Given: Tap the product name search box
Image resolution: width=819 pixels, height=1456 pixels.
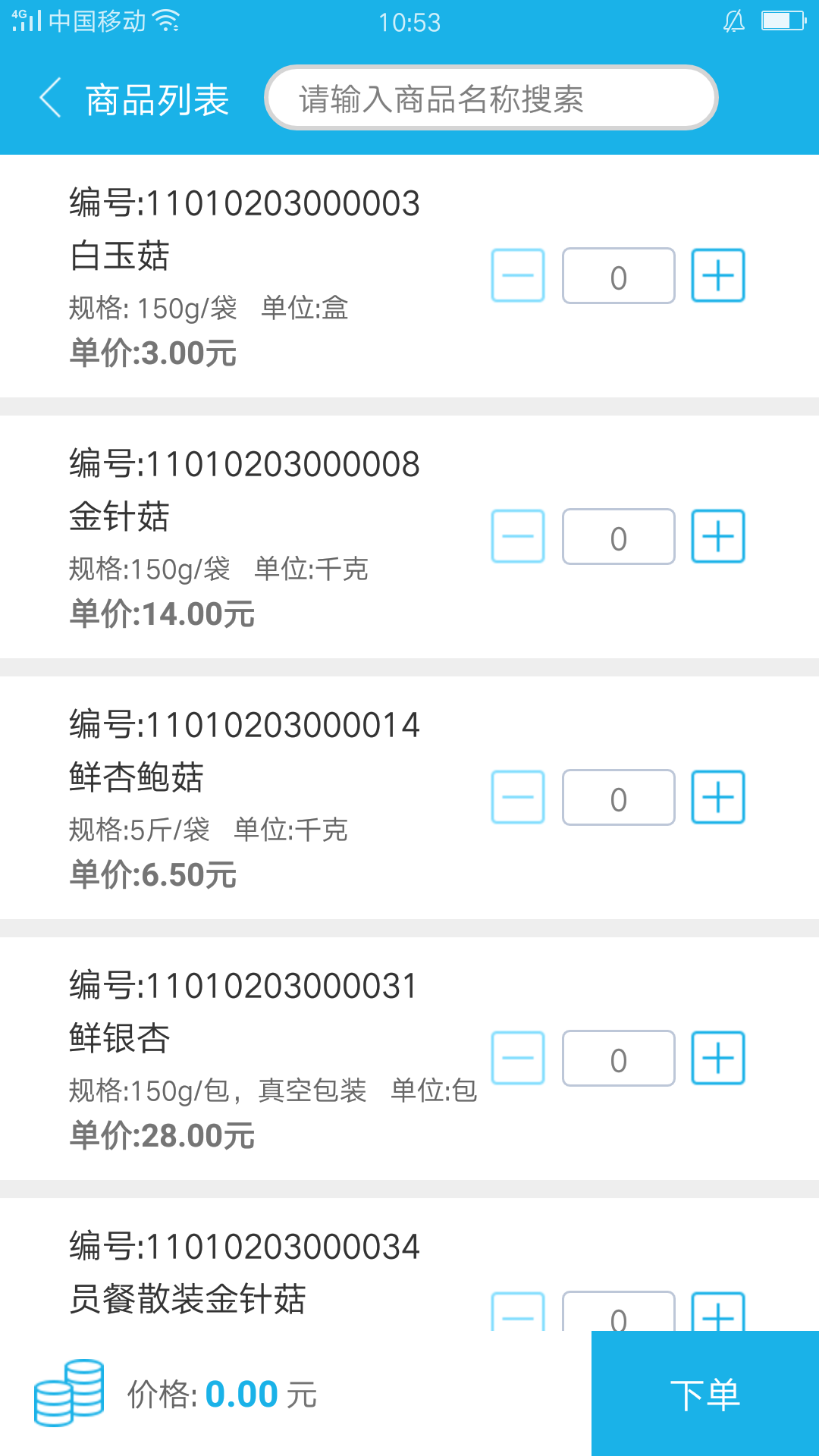Looking at the screenshot, I should click(491, 99).
